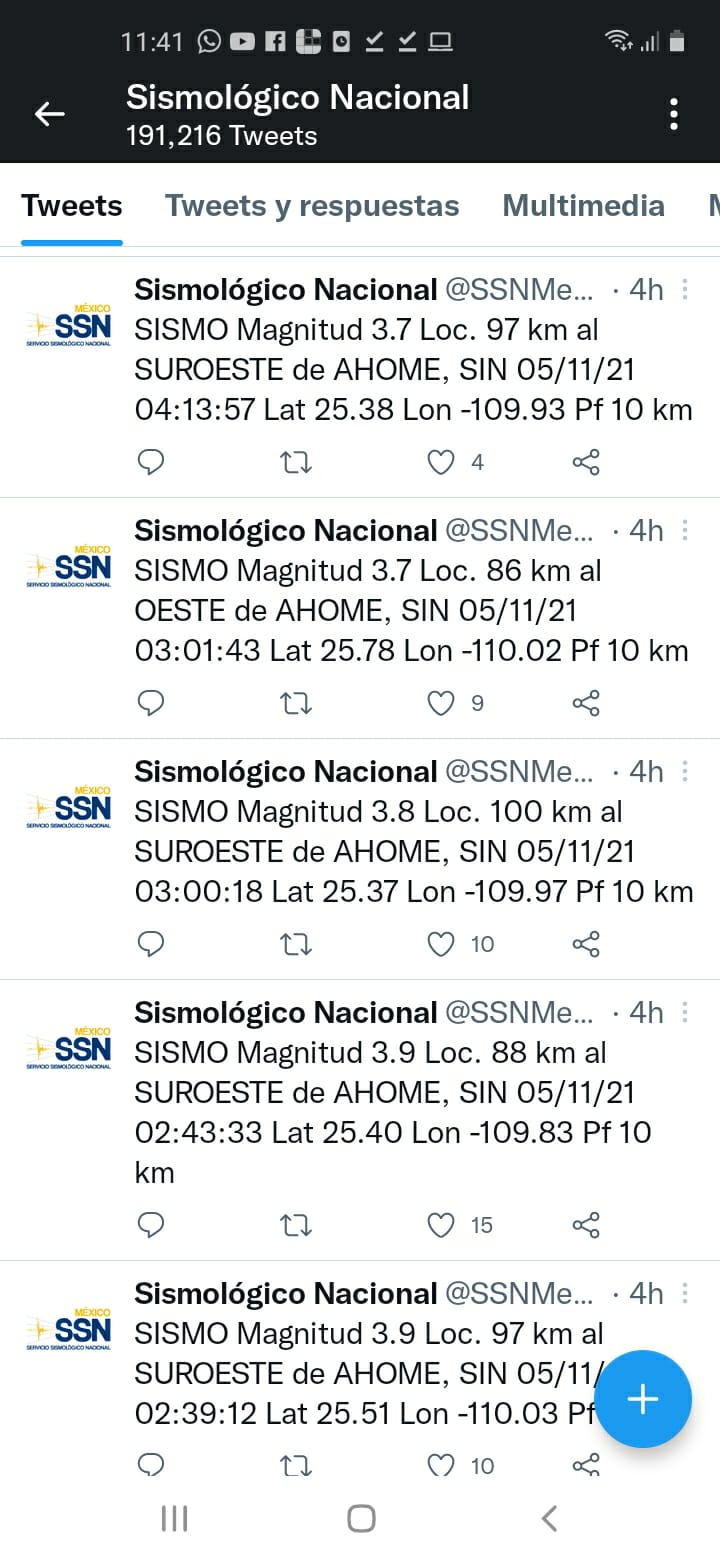Open the SSN avatar on the 04:13:57 tweet
The image size is (720, 1560).
(69, 326)
